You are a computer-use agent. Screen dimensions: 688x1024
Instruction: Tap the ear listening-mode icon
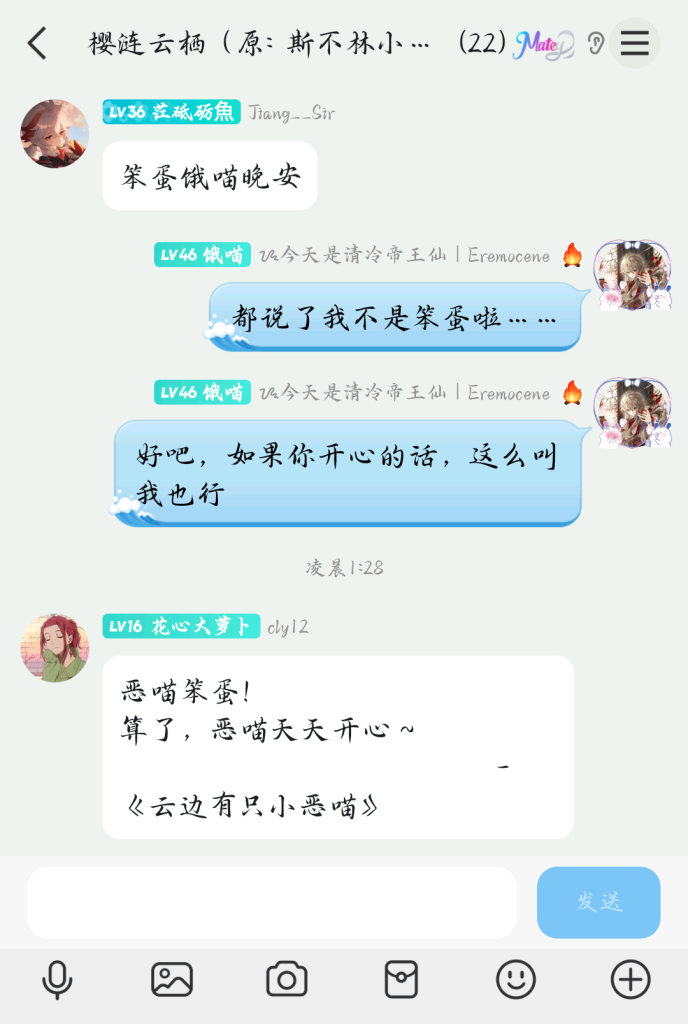click(x=596, y=44)
